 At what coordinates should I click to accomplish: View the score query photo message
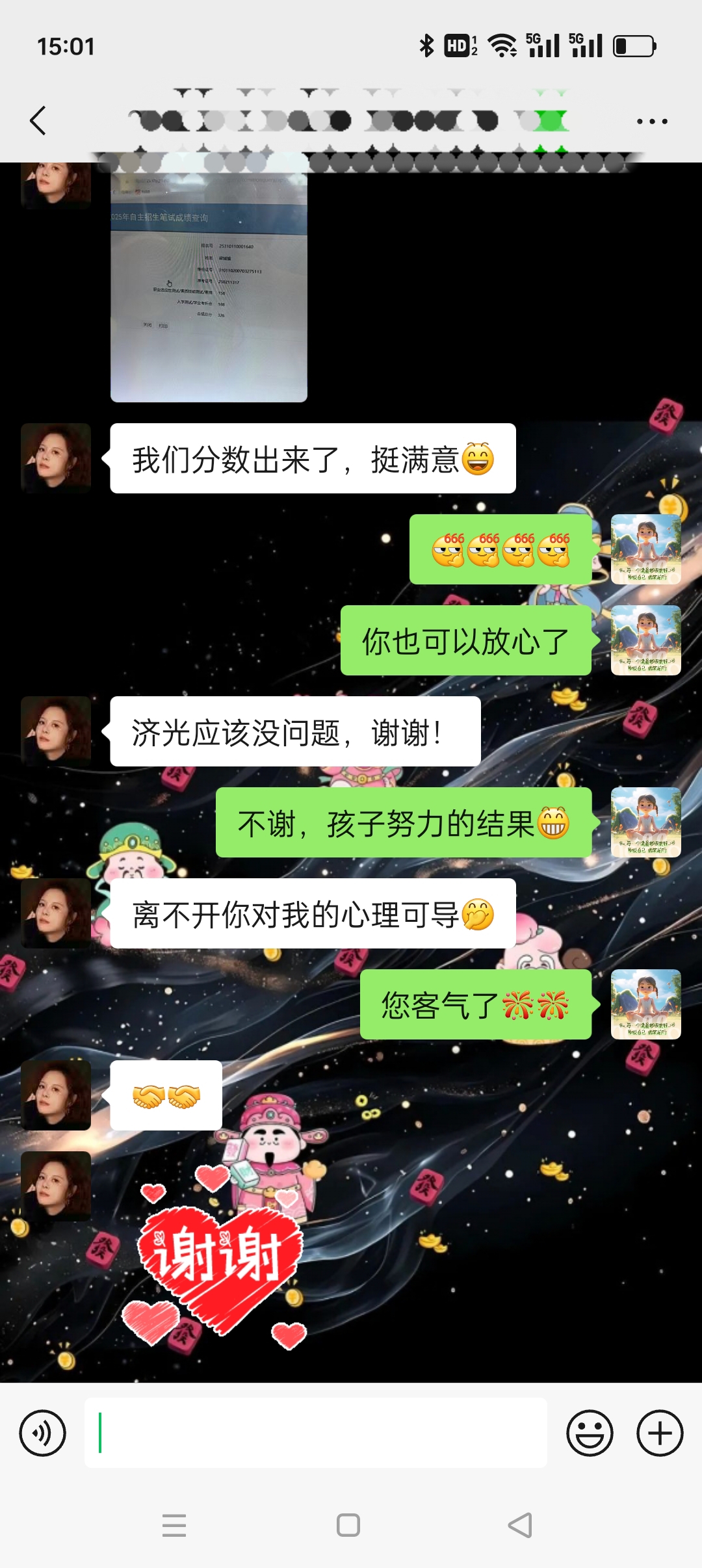pos(209,286)
